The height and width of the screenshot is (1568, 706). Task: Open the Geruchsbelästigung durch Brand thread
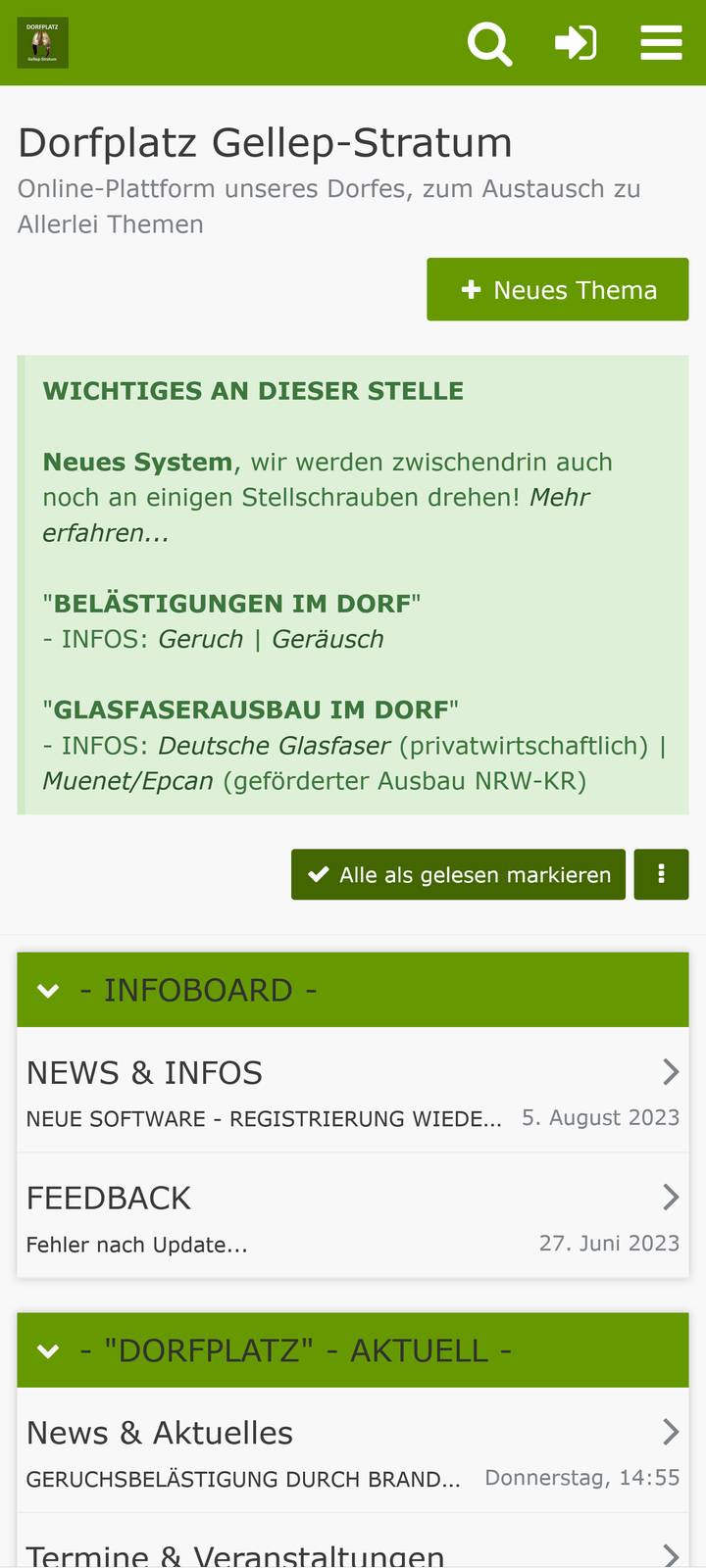coord(243,1479)
